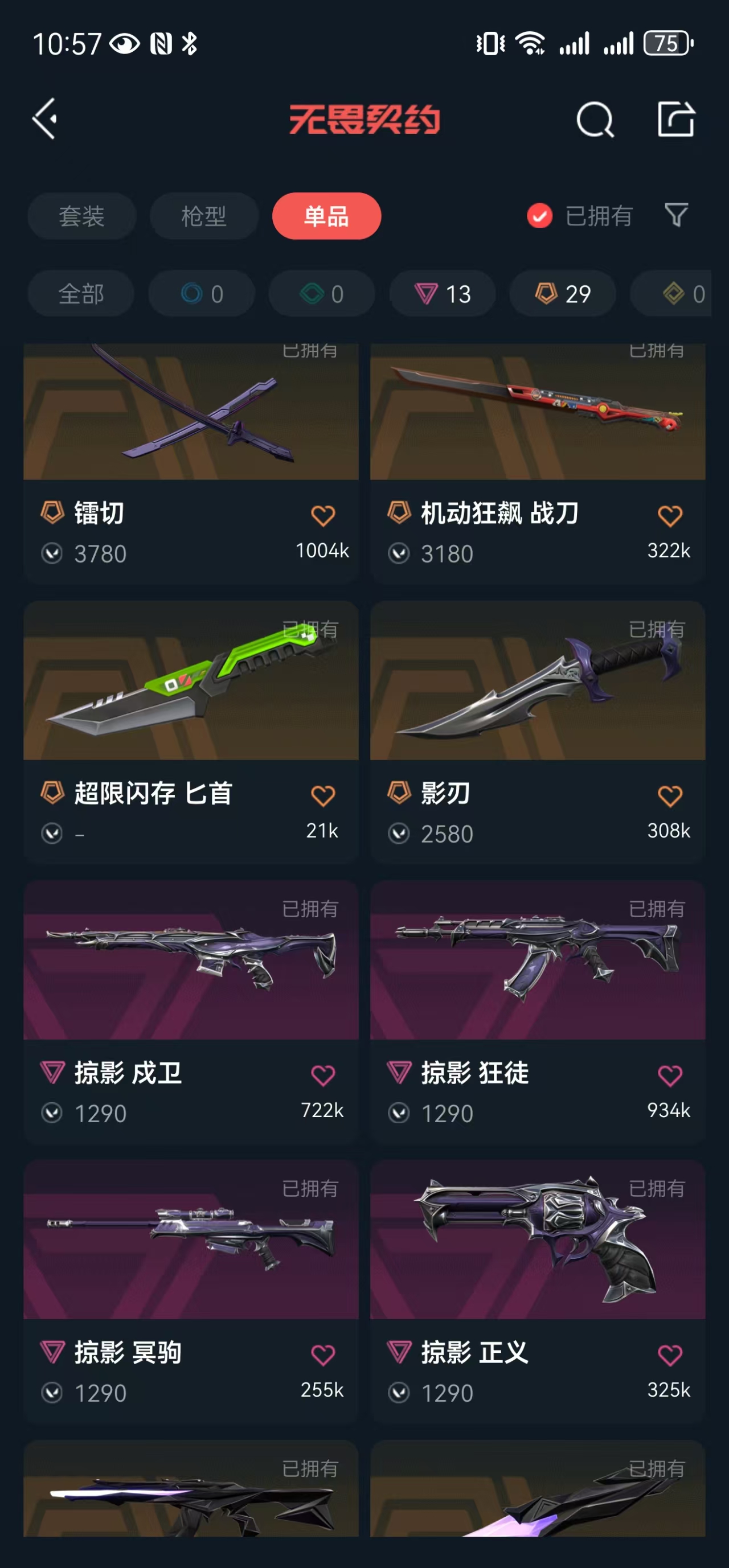Switch to the 枪型 tab

tap(204, 216)
